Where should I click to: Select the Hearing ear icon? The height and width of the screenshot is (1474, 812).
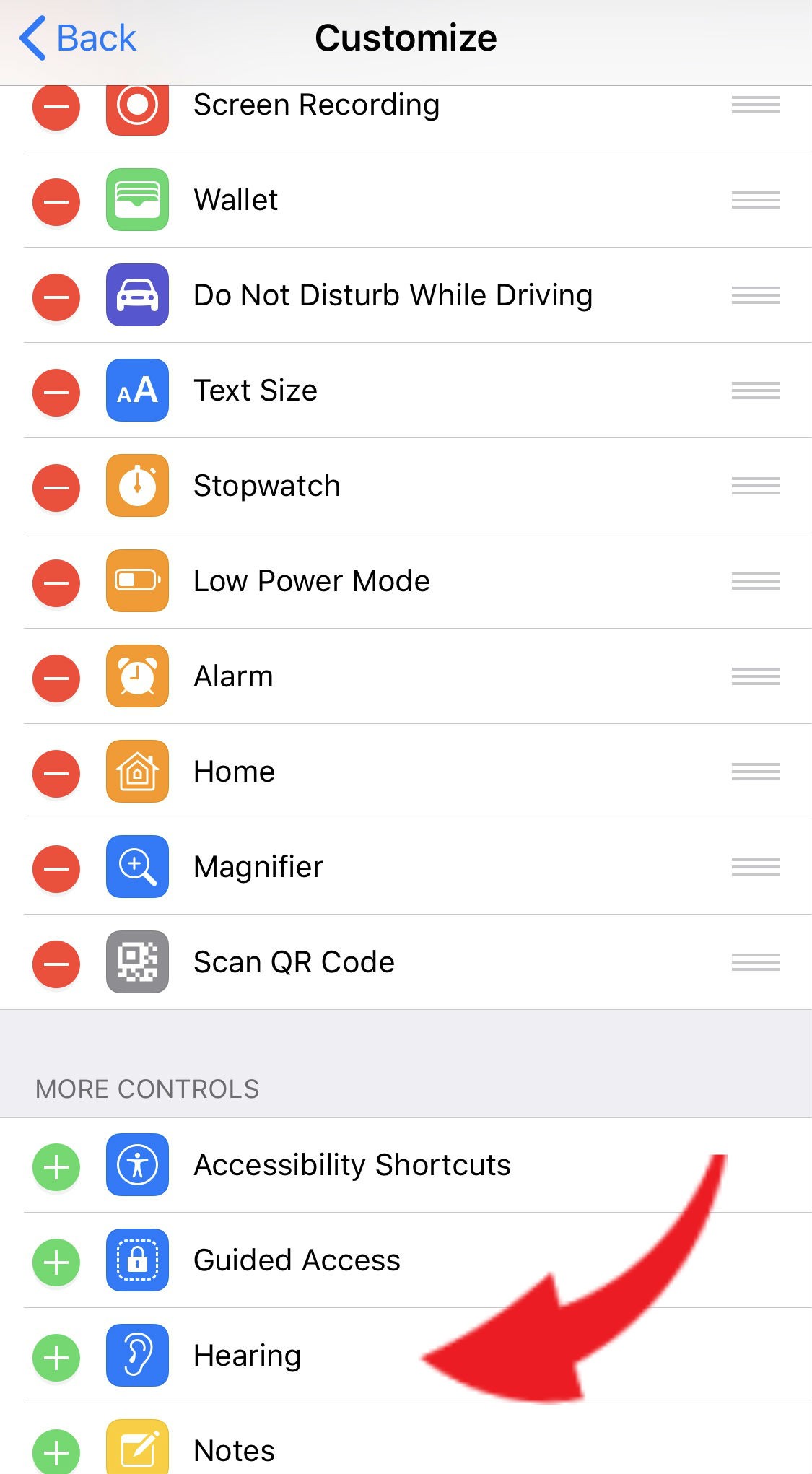(x=137, y=1356)
